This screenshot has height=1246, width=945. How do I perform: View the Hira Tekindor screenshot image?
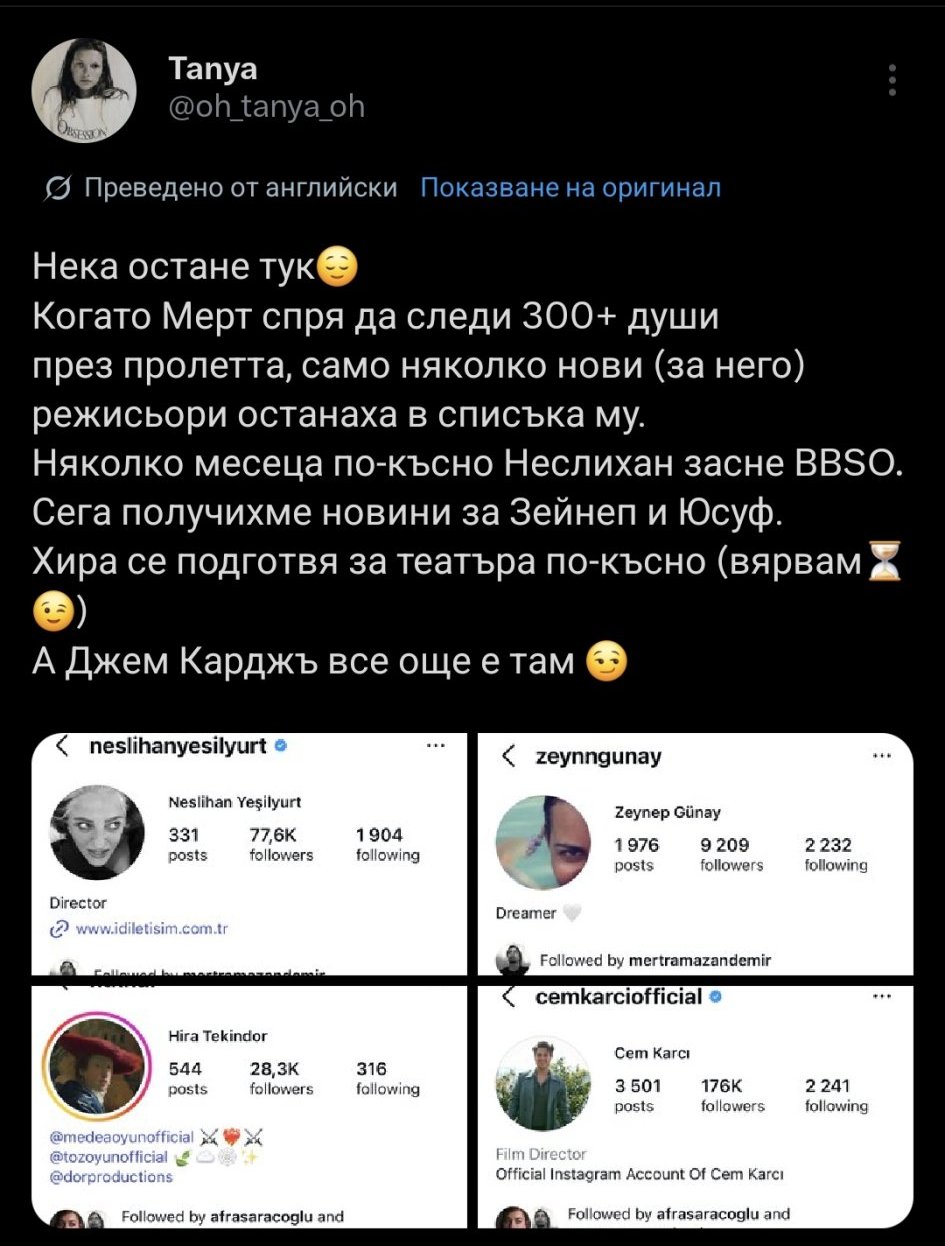pos(250,1106)
